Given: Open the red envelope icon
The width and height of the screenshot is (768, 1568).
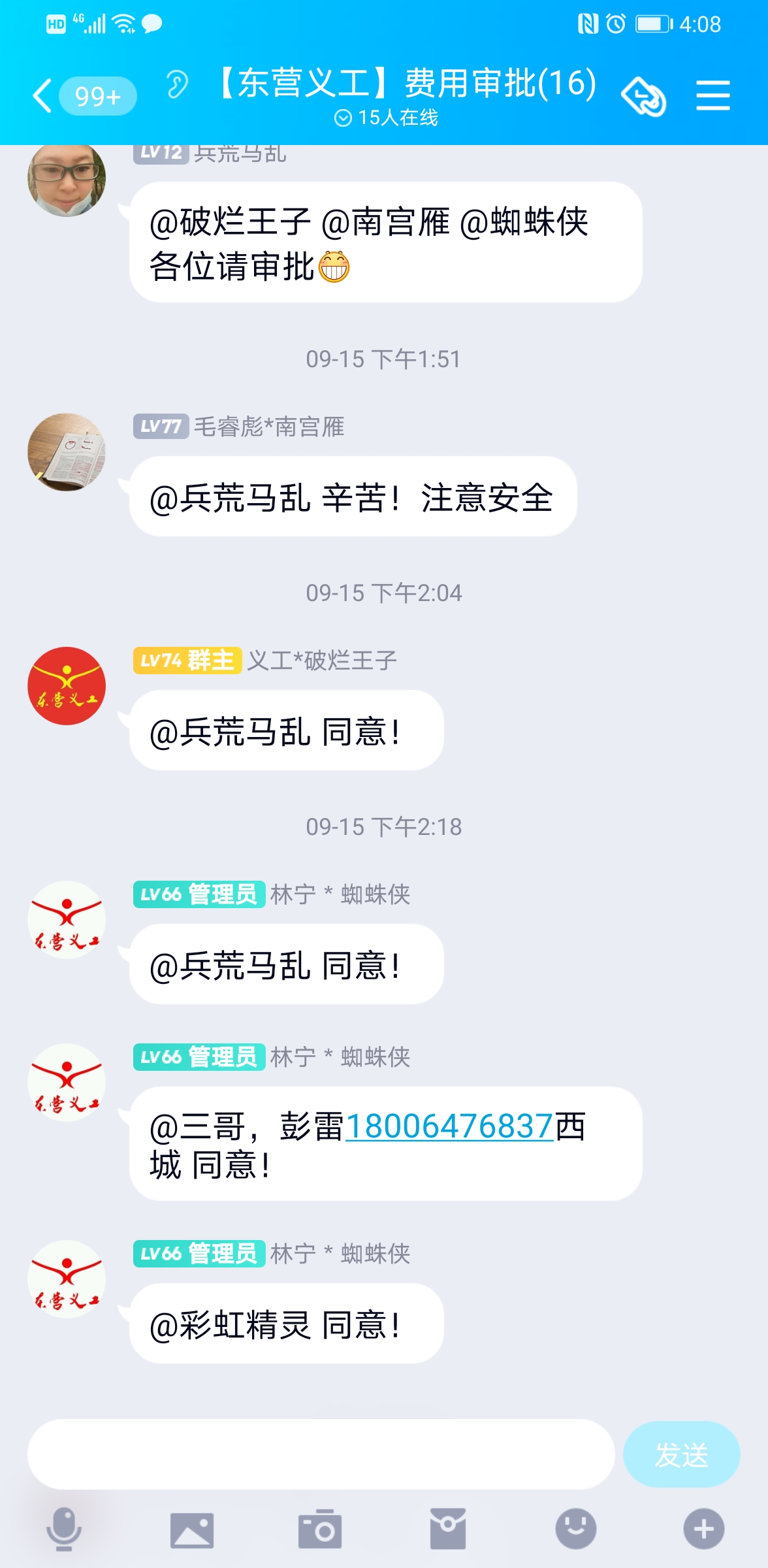Looking at the screenshot, I should (x=448, y=1529).
